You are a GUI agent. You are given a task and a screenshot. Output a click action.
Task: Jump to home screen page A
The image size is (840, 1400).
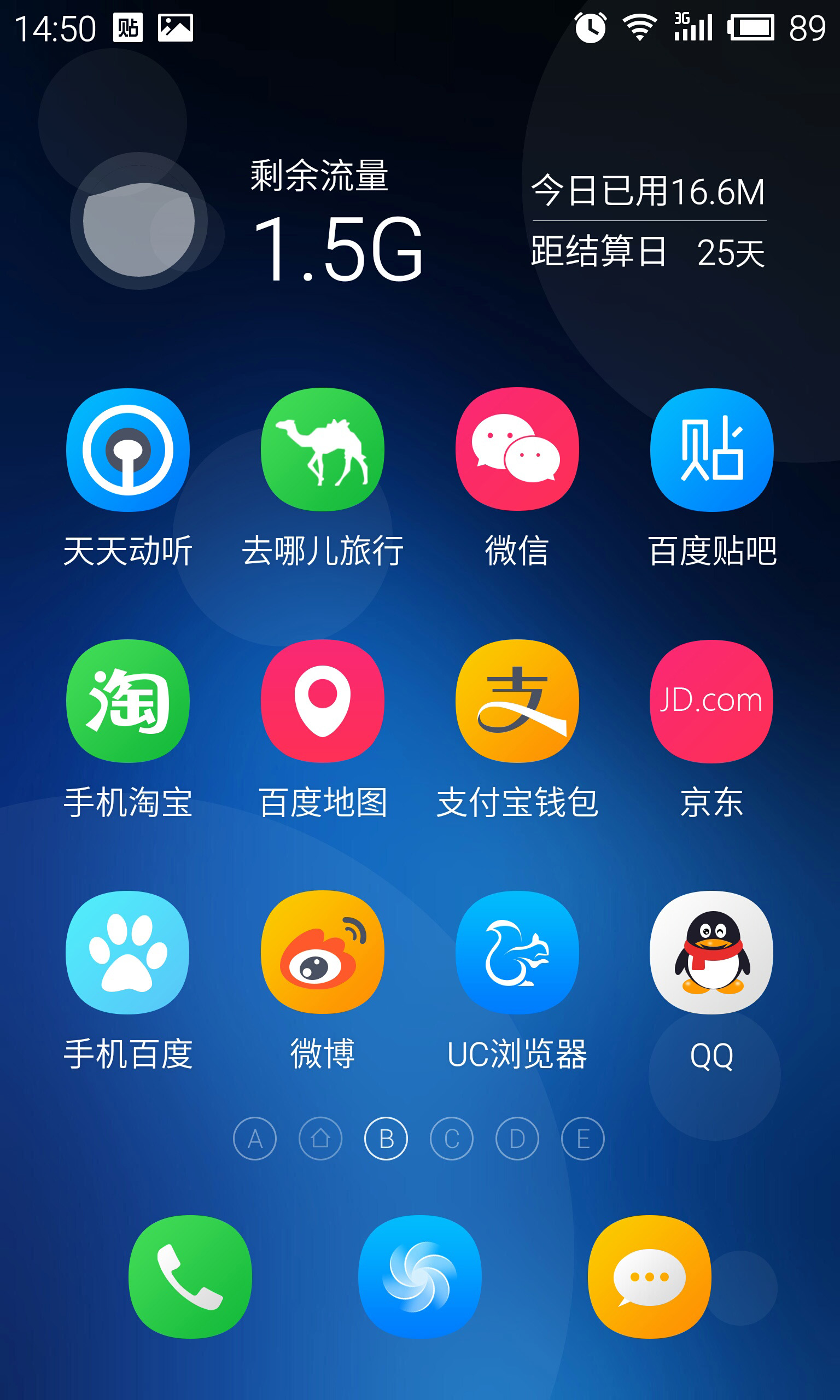255,1139
